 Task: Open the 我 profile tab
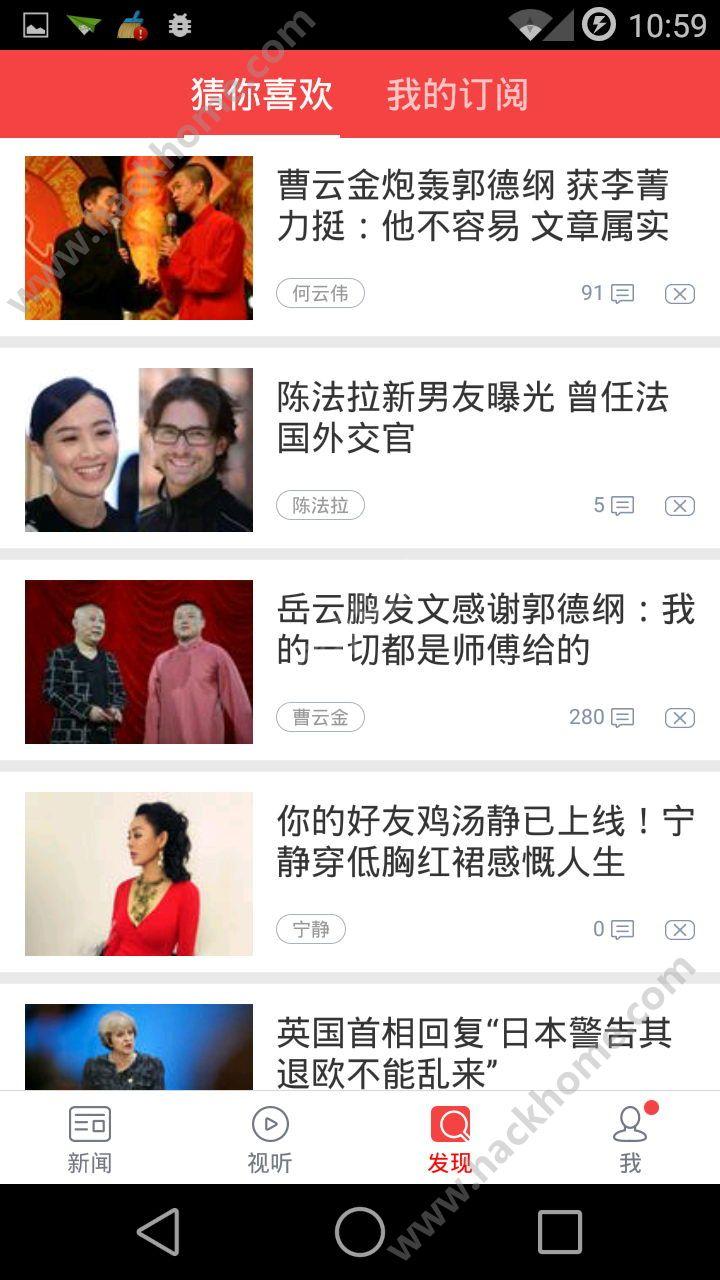pyautogui.click(x=630, y=1138)
